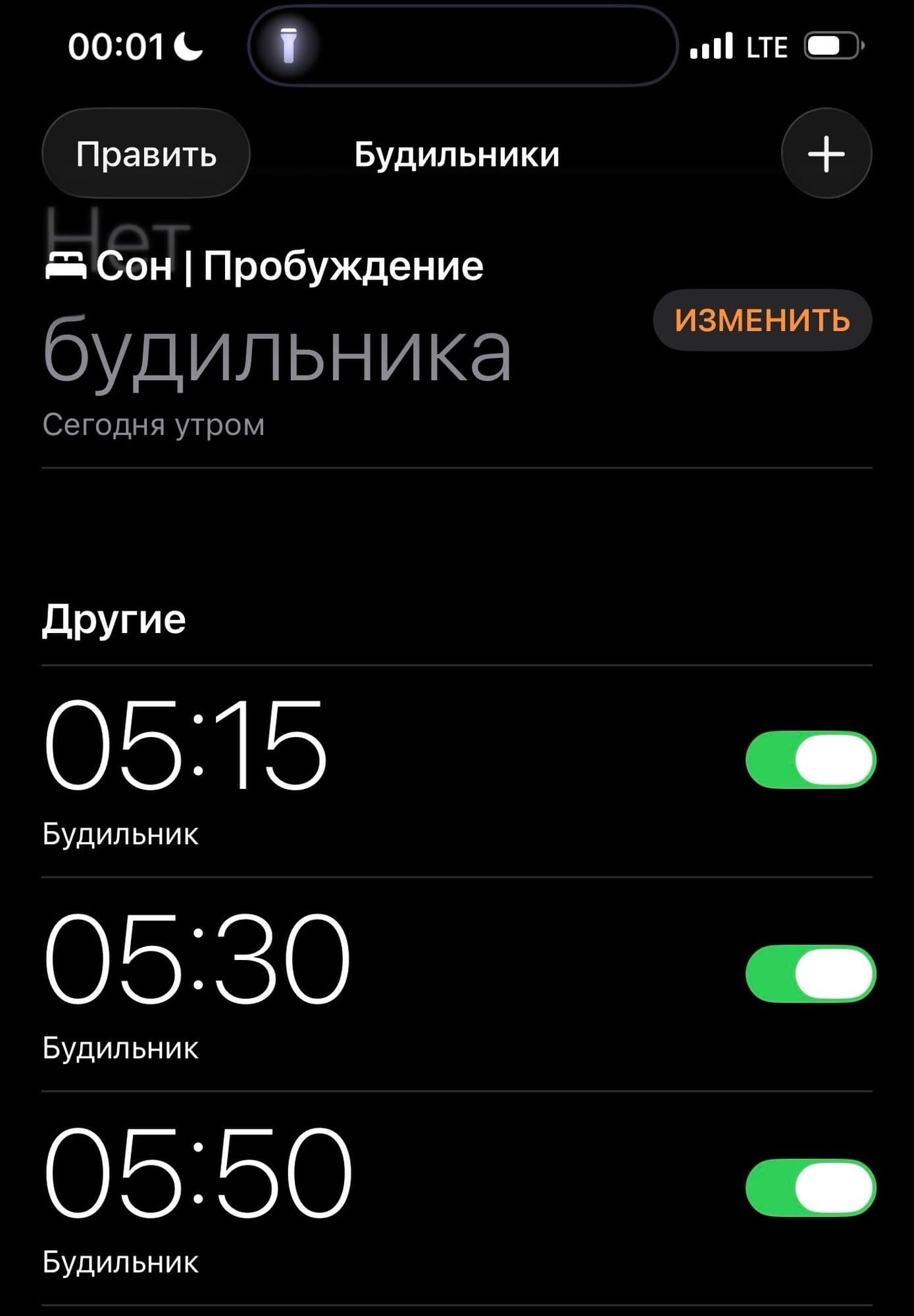Tap the flashlight indicator in Dynamic Island
This screenshot has height=1316, width=914.
[x=288, y=46]
